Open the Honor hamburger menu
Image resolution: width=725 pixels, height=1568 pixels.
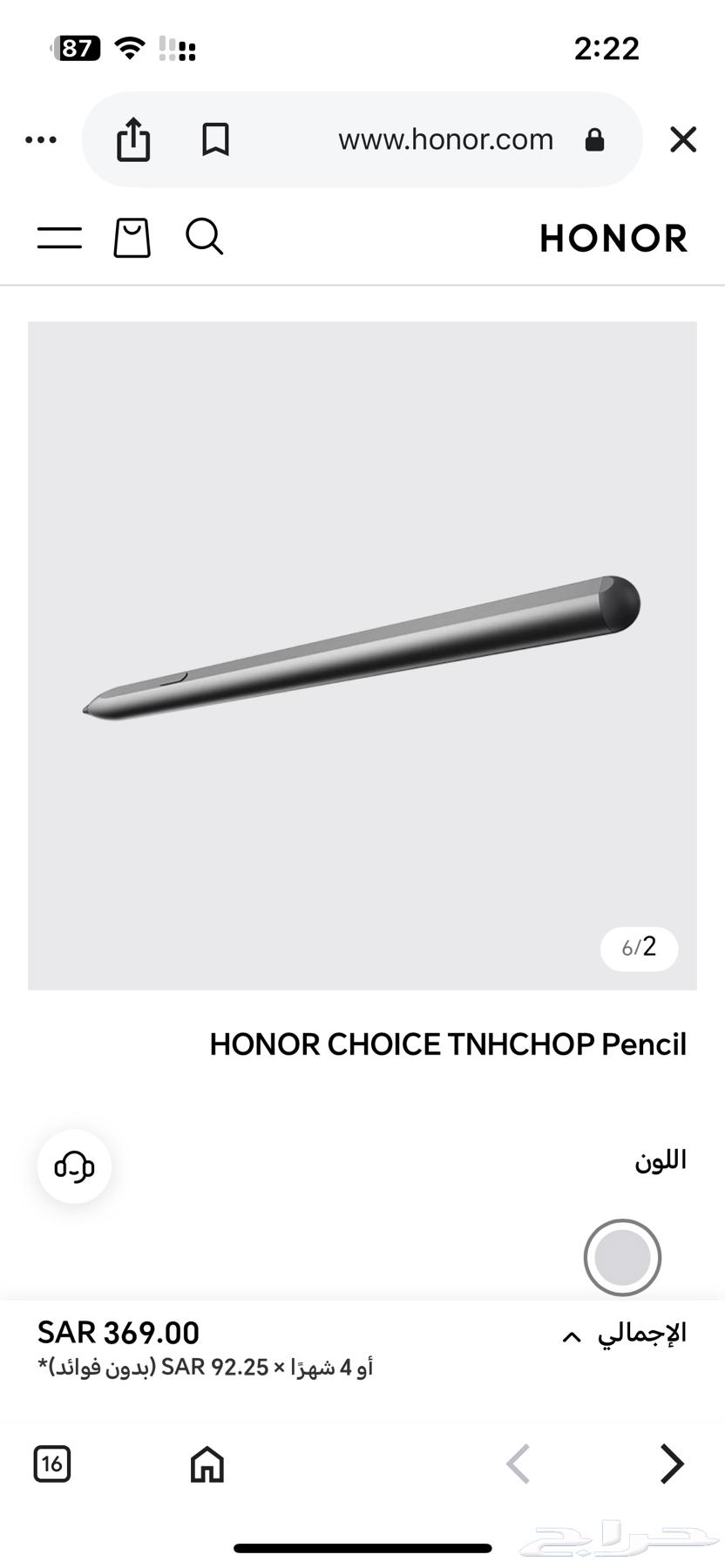click(59, 237)
